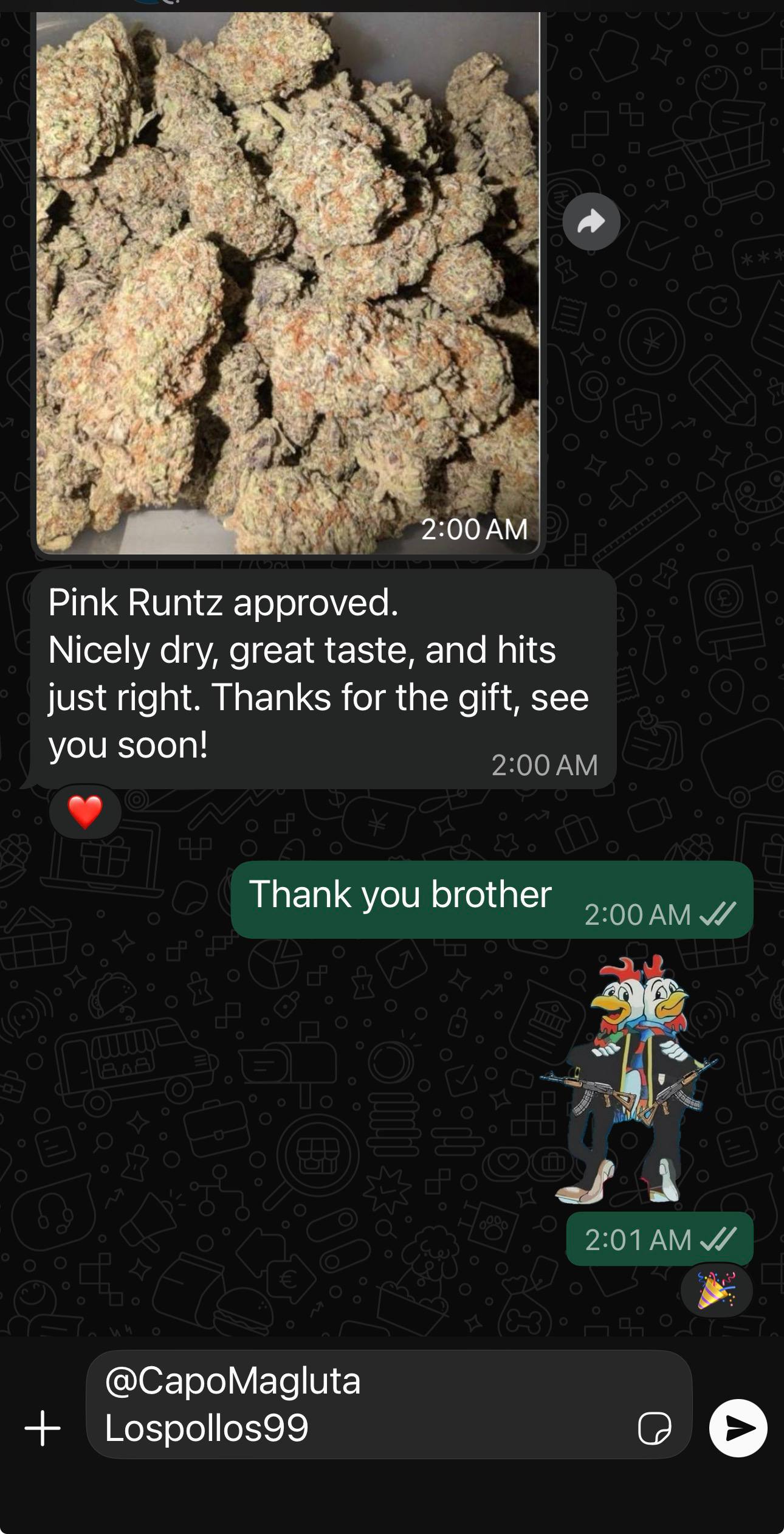Open the attachment plus menu

point(43,1428)
